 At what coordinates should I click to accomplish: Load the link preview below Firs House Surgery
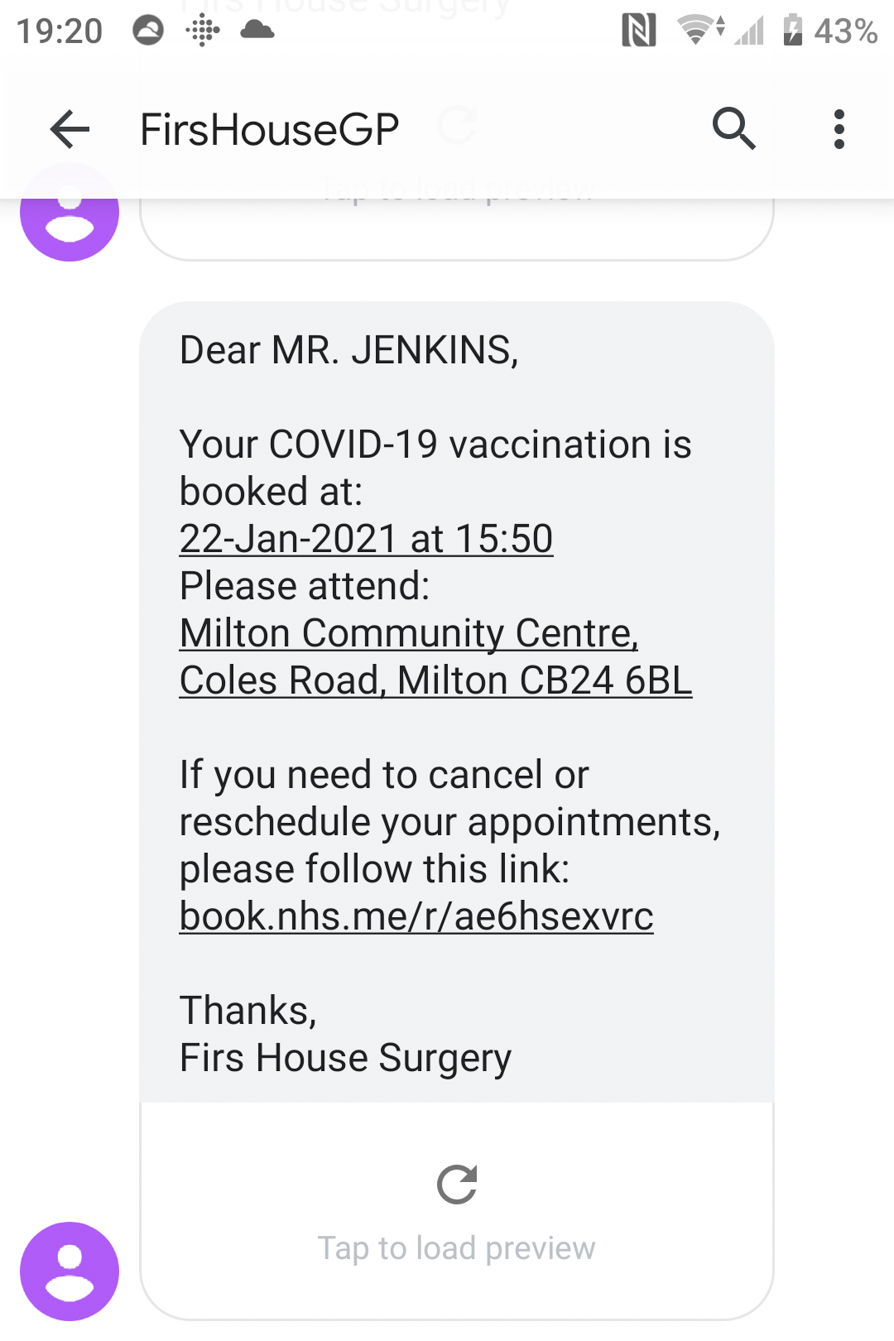coord(456,1210)
